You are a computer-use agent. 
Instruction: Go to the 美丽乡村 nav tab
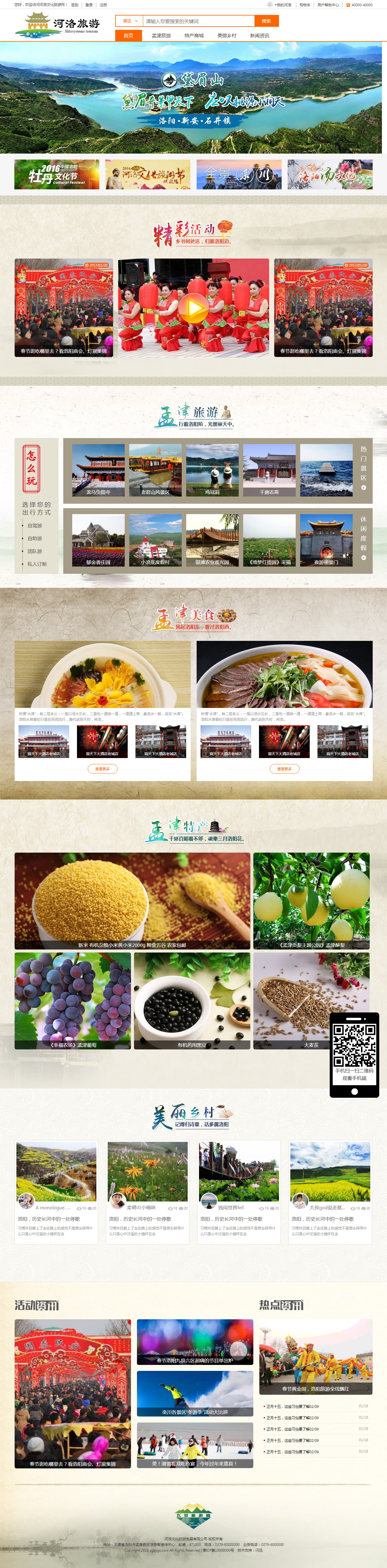point(227,35)
